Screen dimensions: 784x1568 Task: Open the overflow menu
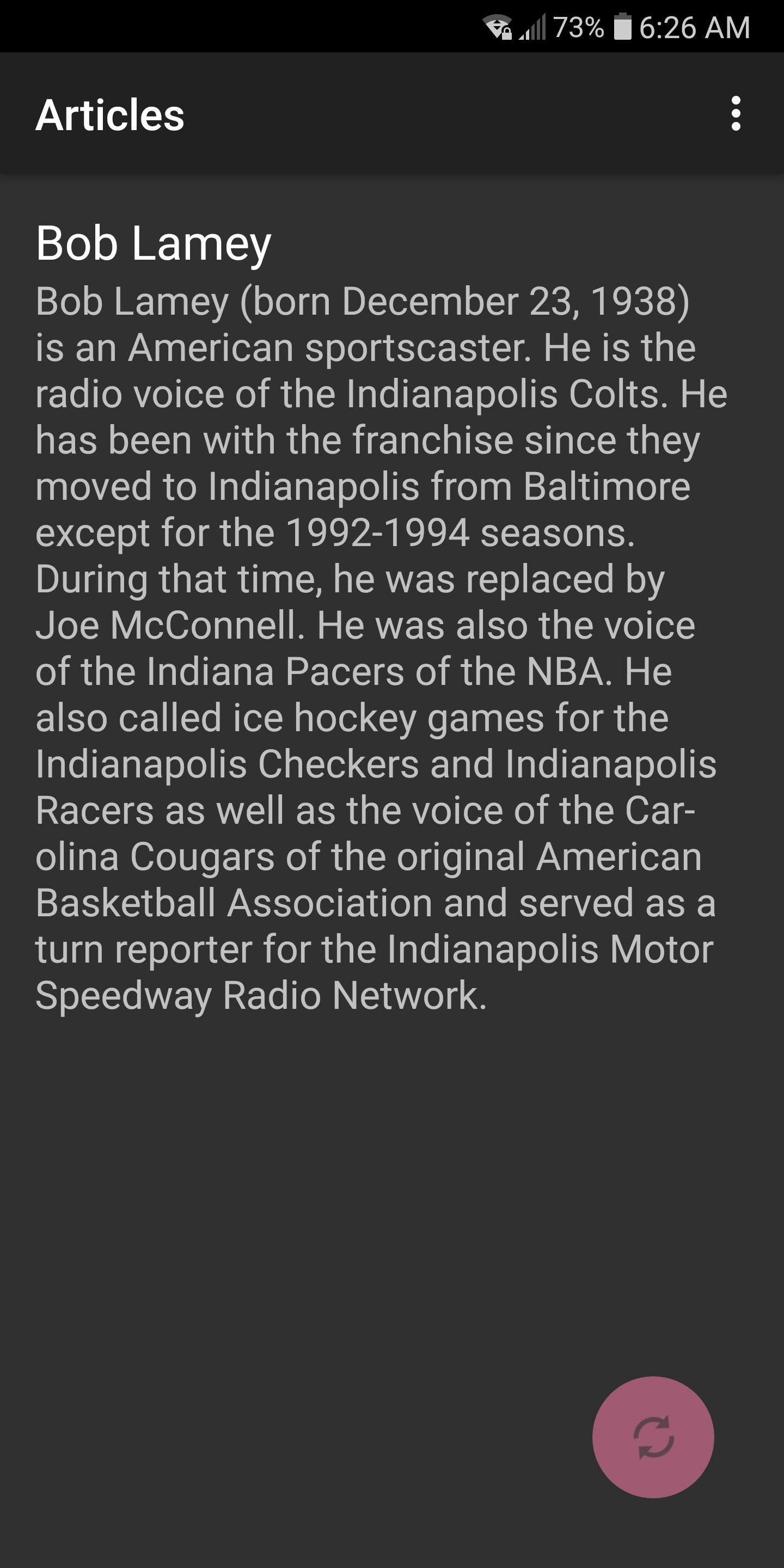tap(736, 113)
